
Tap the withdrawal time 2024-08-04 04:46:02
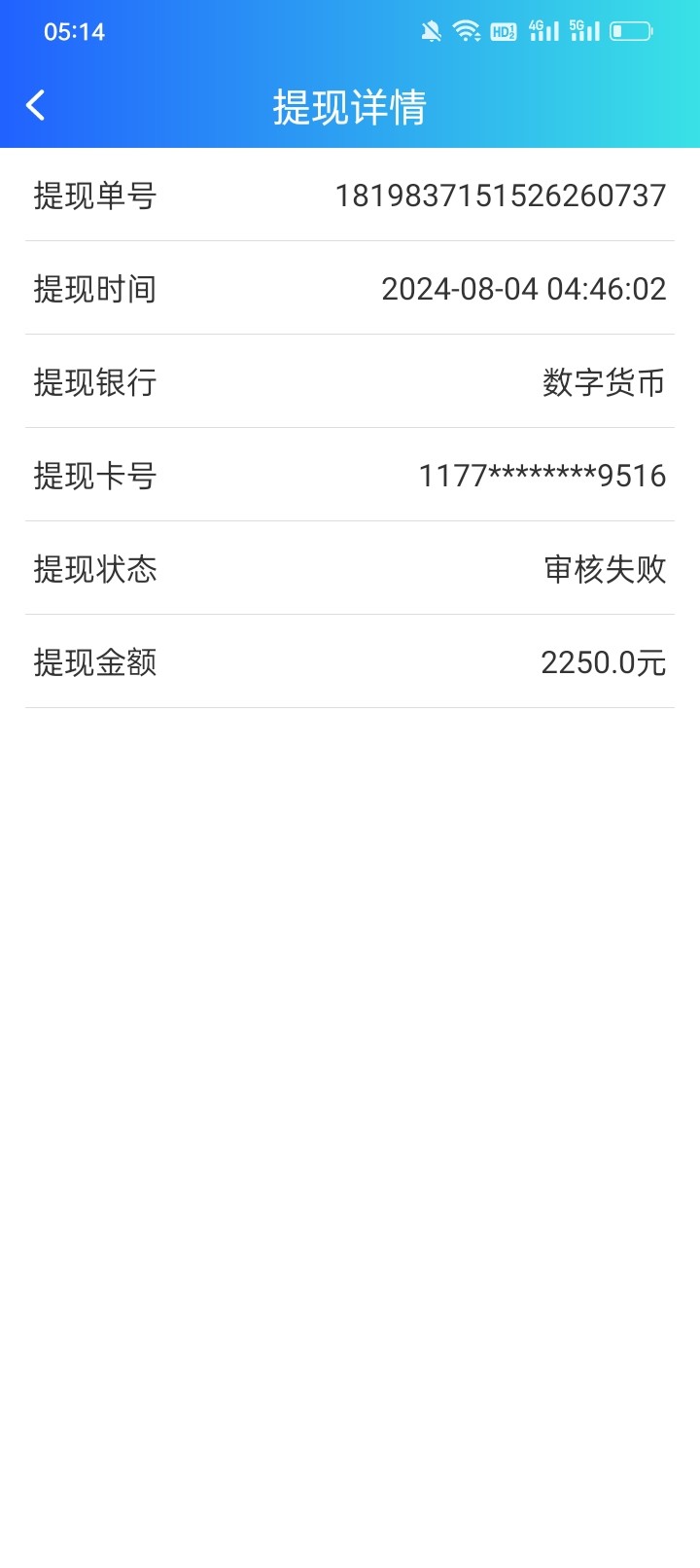pyautogui.click(x=523, y=288)
